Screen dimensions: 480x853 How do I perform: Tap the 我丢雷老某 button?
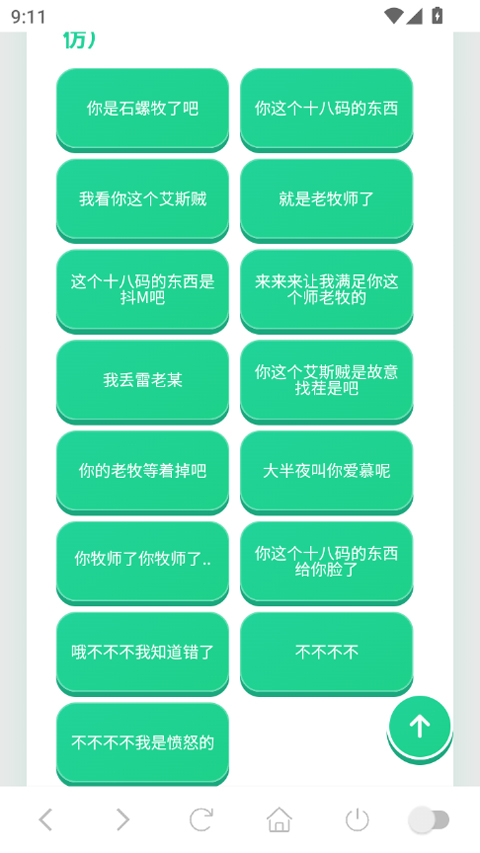tap(143, 381)
